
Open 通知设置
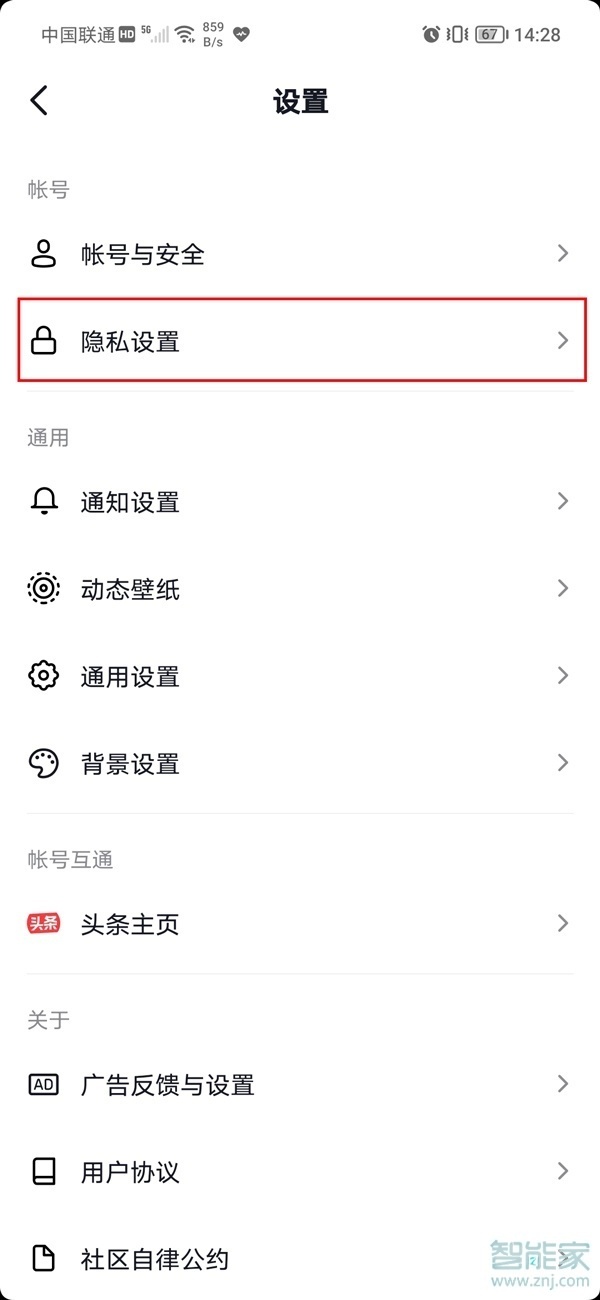[x=300, y=501]
